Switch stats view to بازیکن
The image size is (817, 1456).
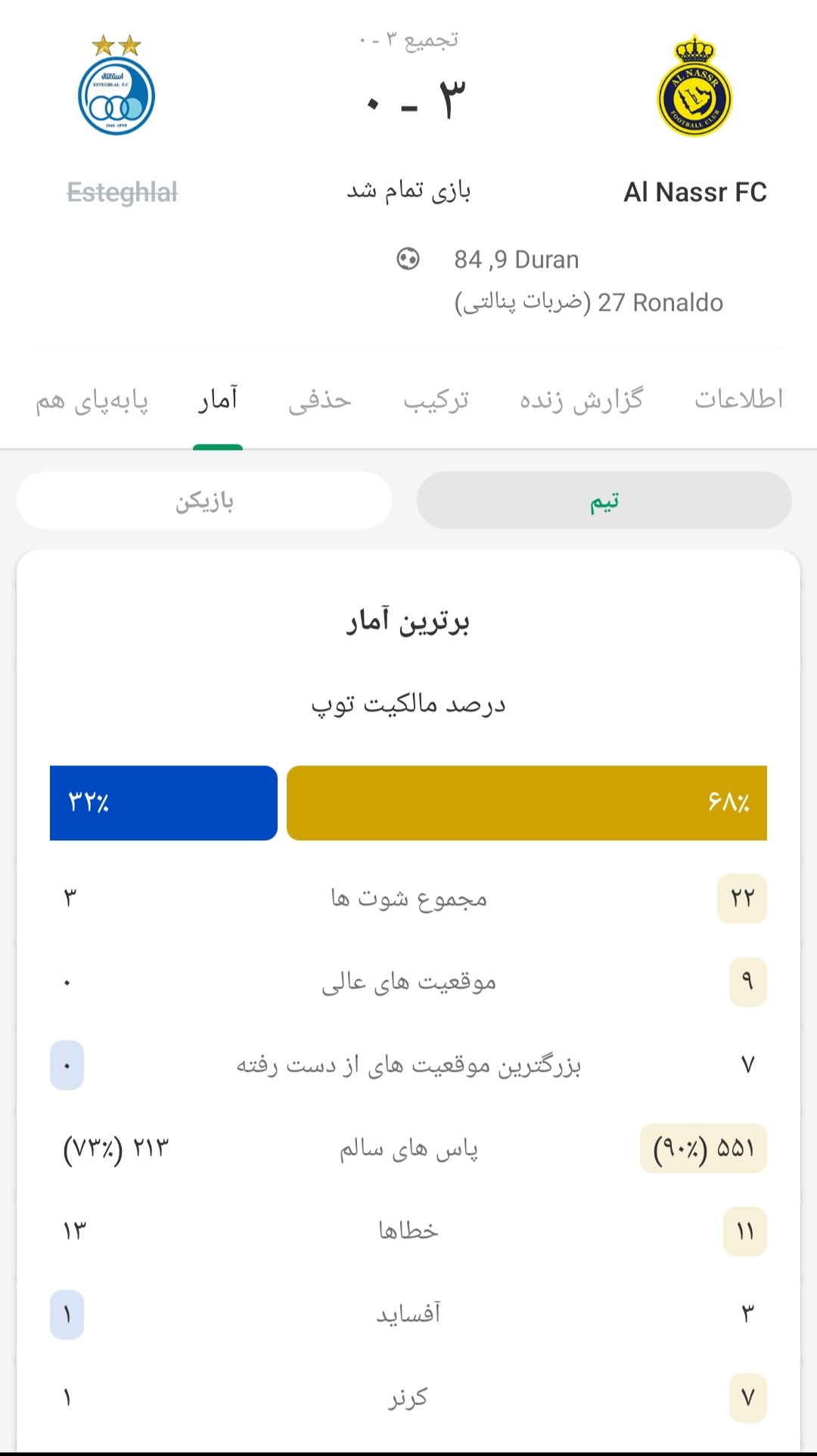pyautogui.click(x=204, y=501)
